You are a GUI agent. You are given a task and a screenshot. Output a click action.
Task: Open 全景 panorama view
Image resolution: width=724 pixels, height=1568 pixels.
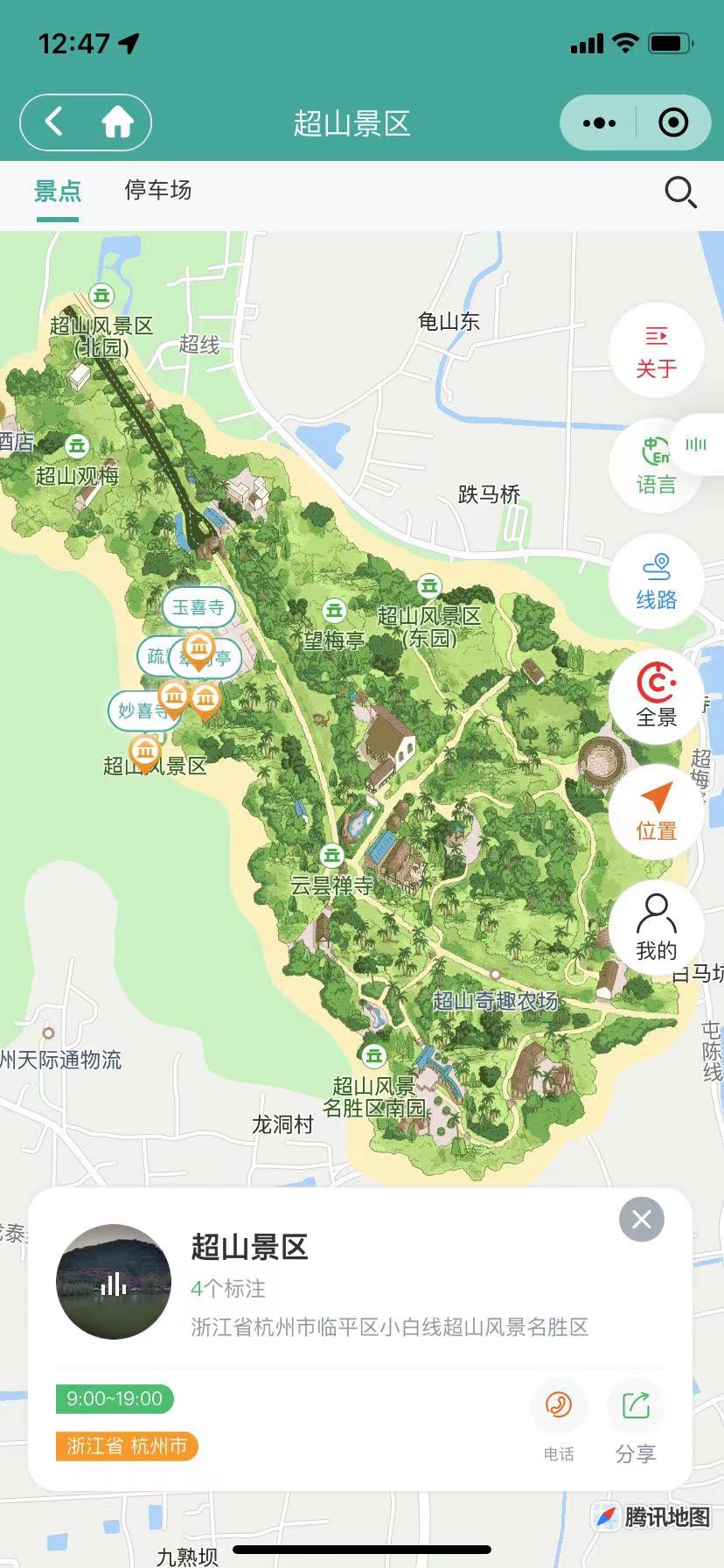pyautogui.click(x=657, y=696)
